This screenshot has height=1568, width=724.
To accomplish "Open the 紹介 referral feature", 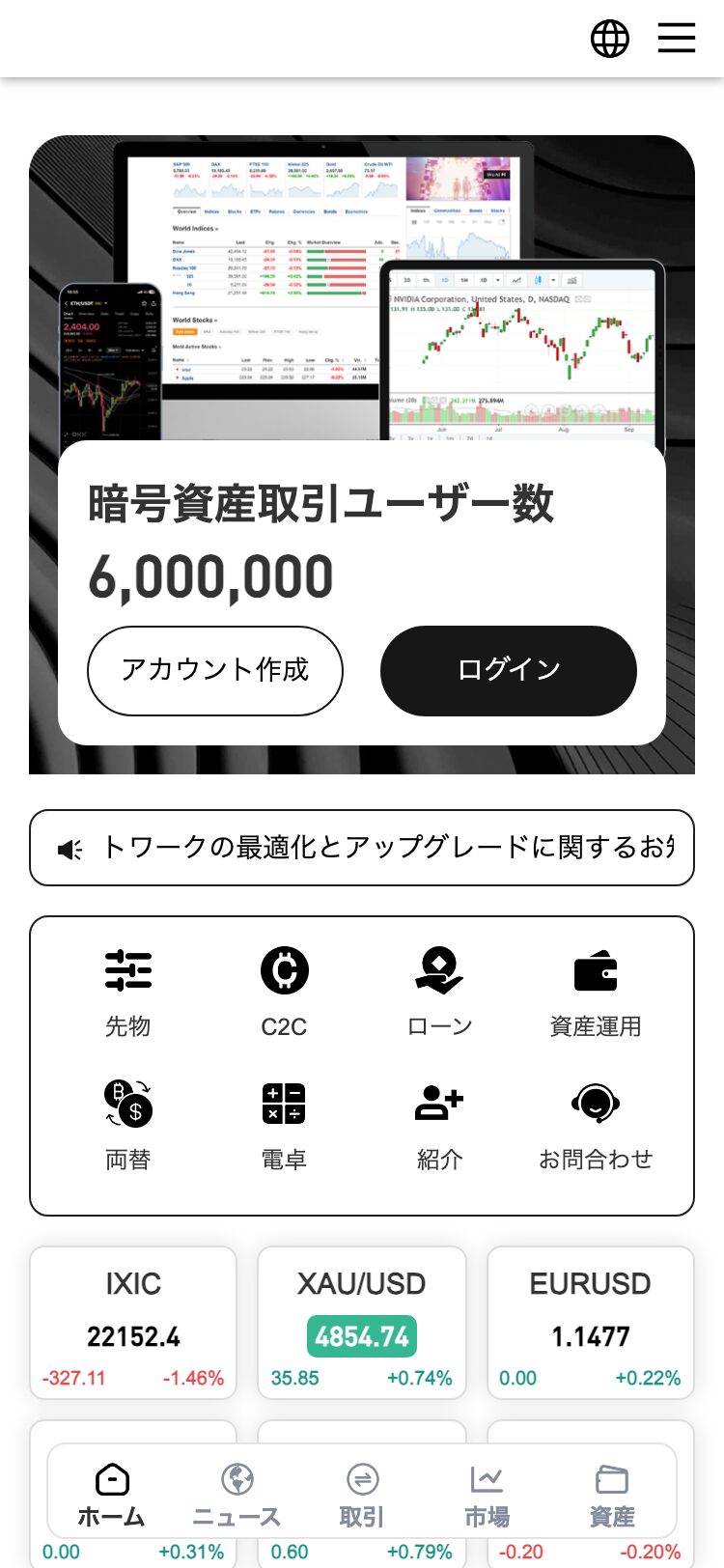I will [x=439, y=1123].
